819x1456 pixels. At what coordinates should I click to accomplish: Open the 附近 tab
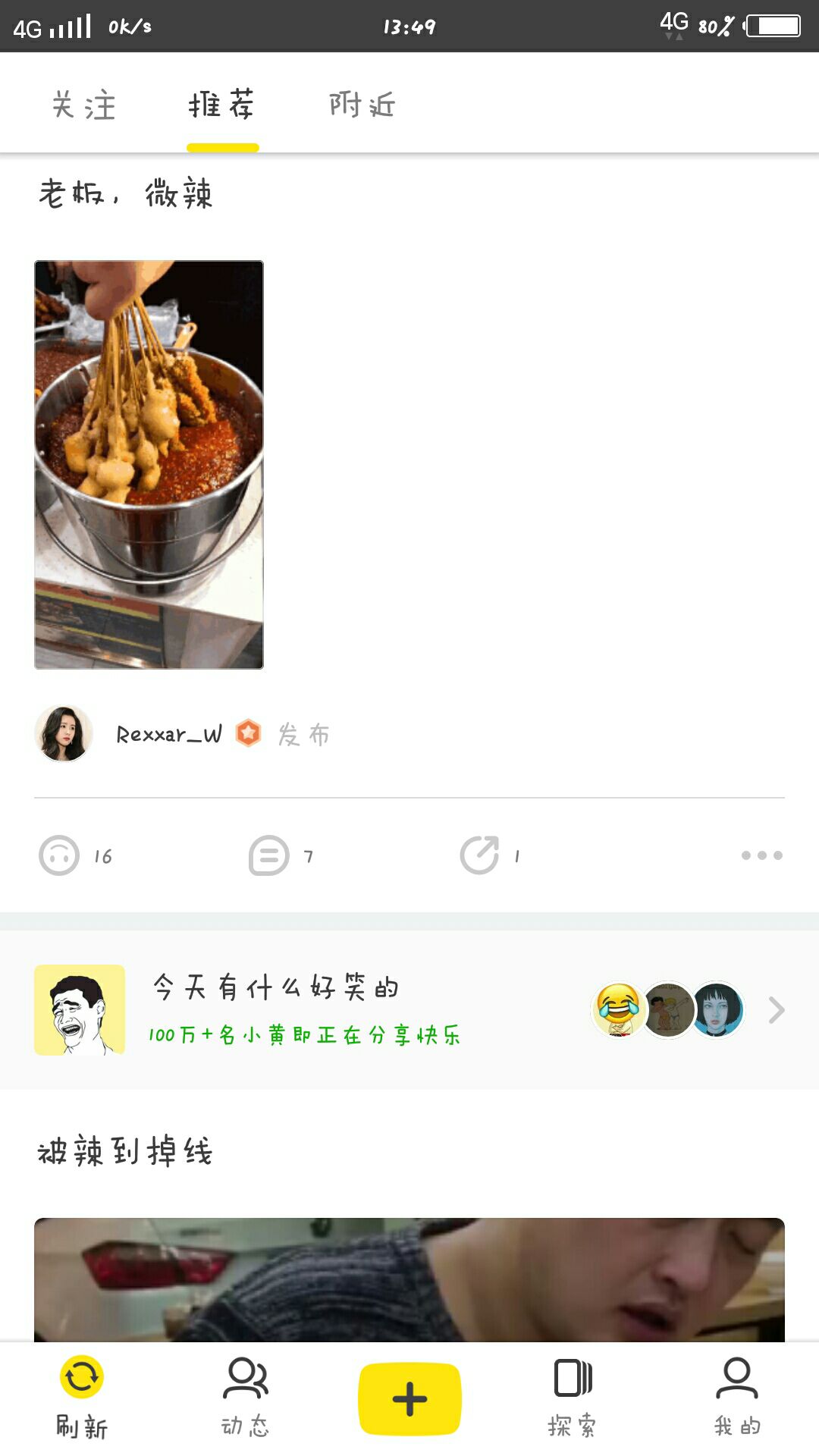[362, 105]
